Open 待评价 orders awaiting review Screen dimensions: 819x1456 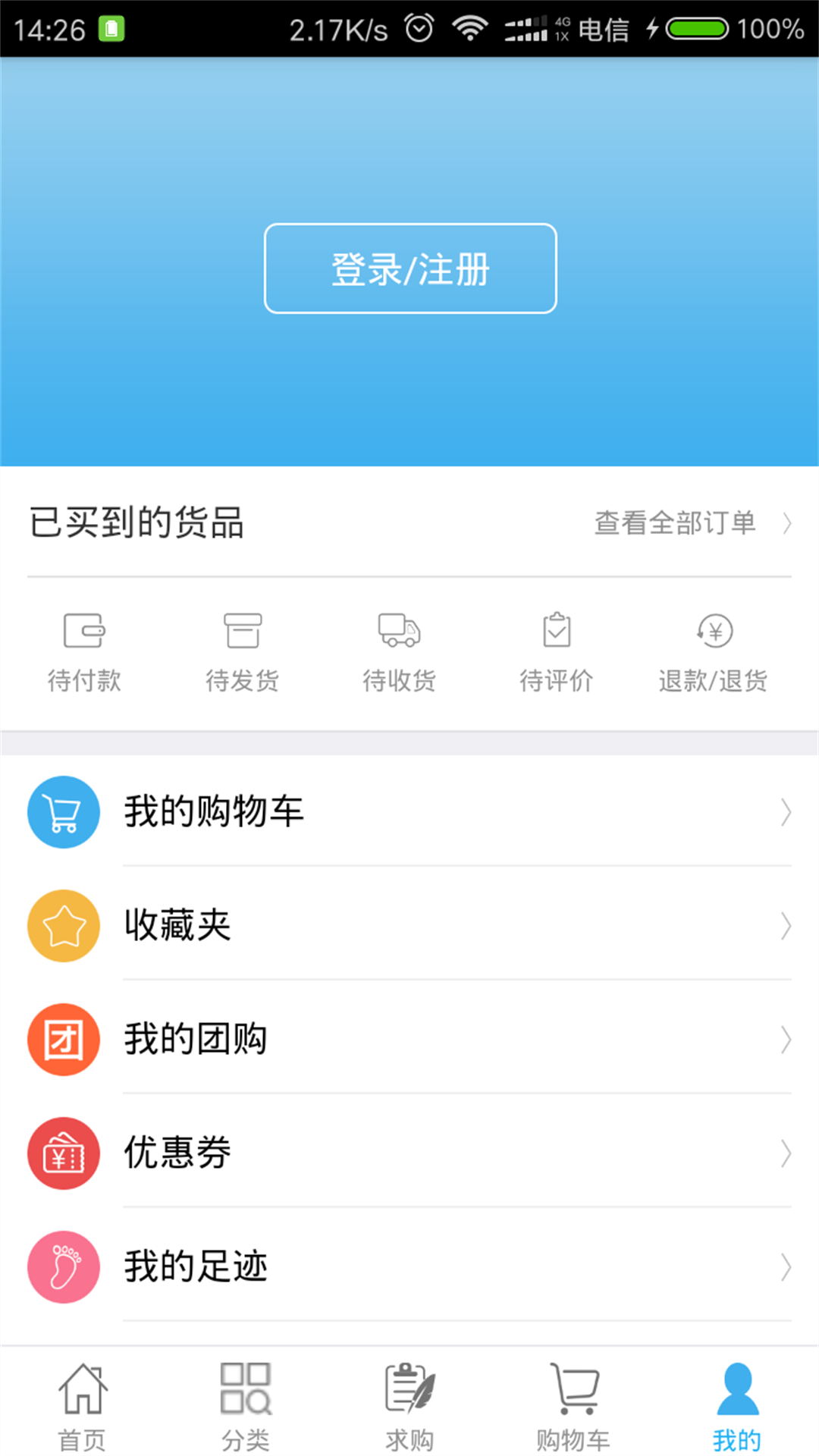tap(557, 652)
